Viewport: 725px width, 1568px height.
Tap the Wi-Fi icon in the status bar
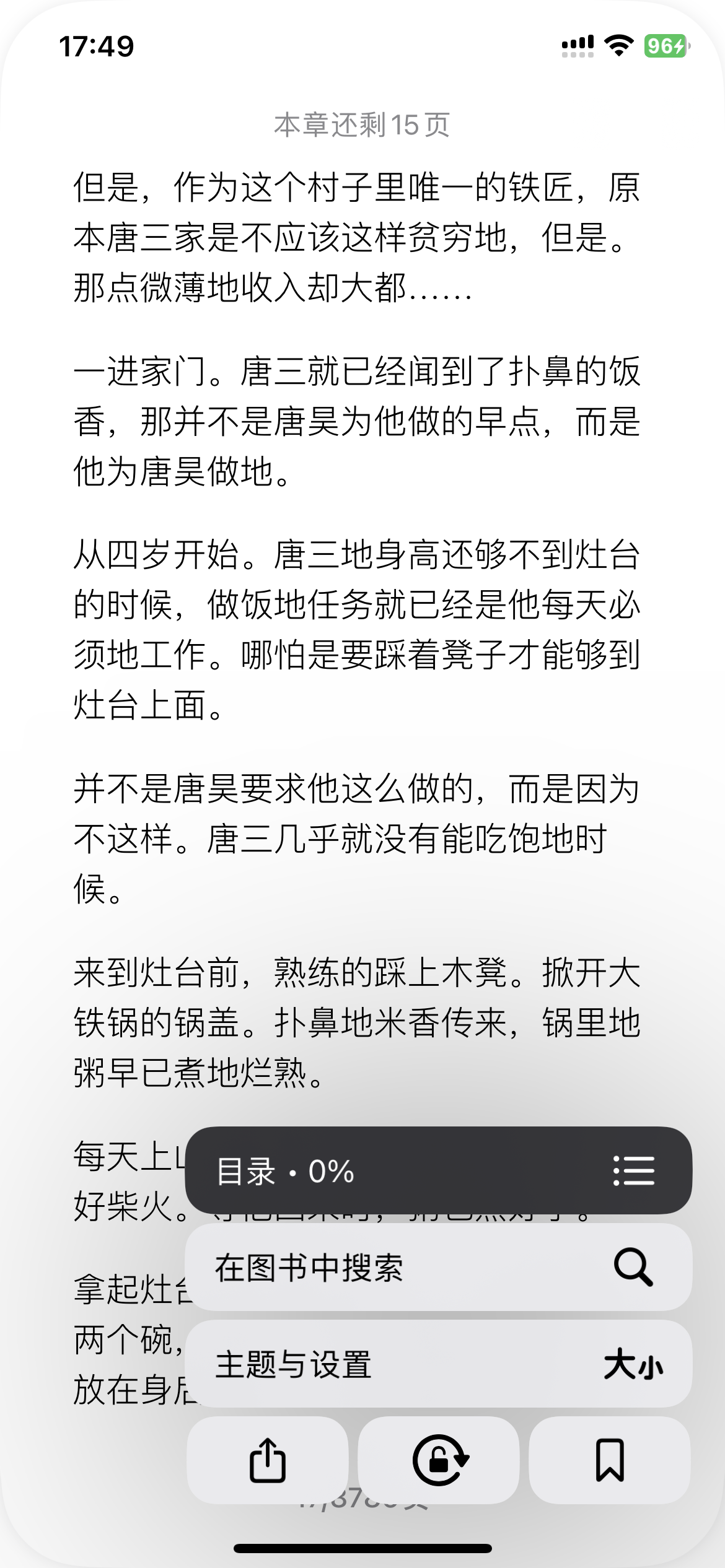point(619,44)
